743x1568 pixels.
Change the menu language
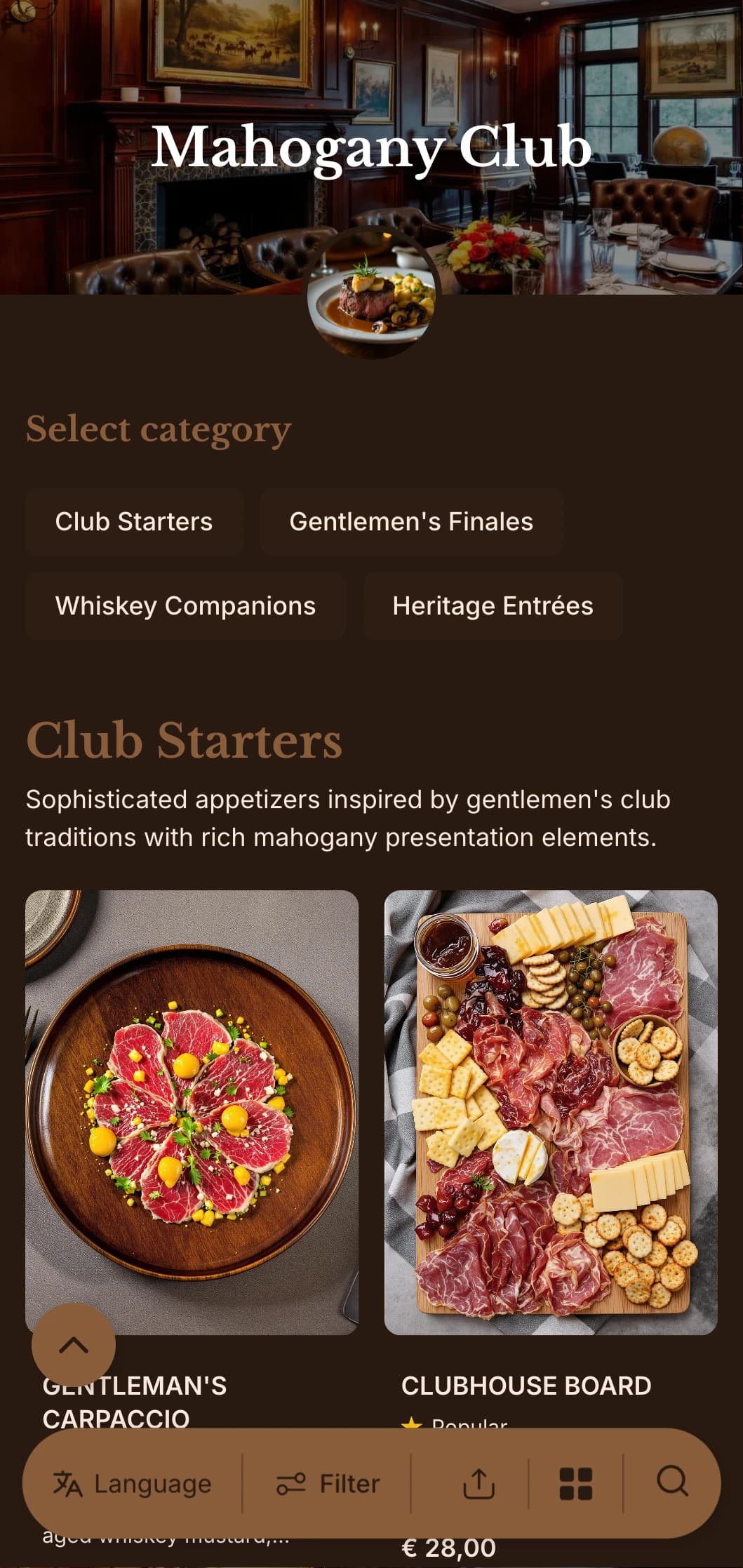pos(133,1483)
